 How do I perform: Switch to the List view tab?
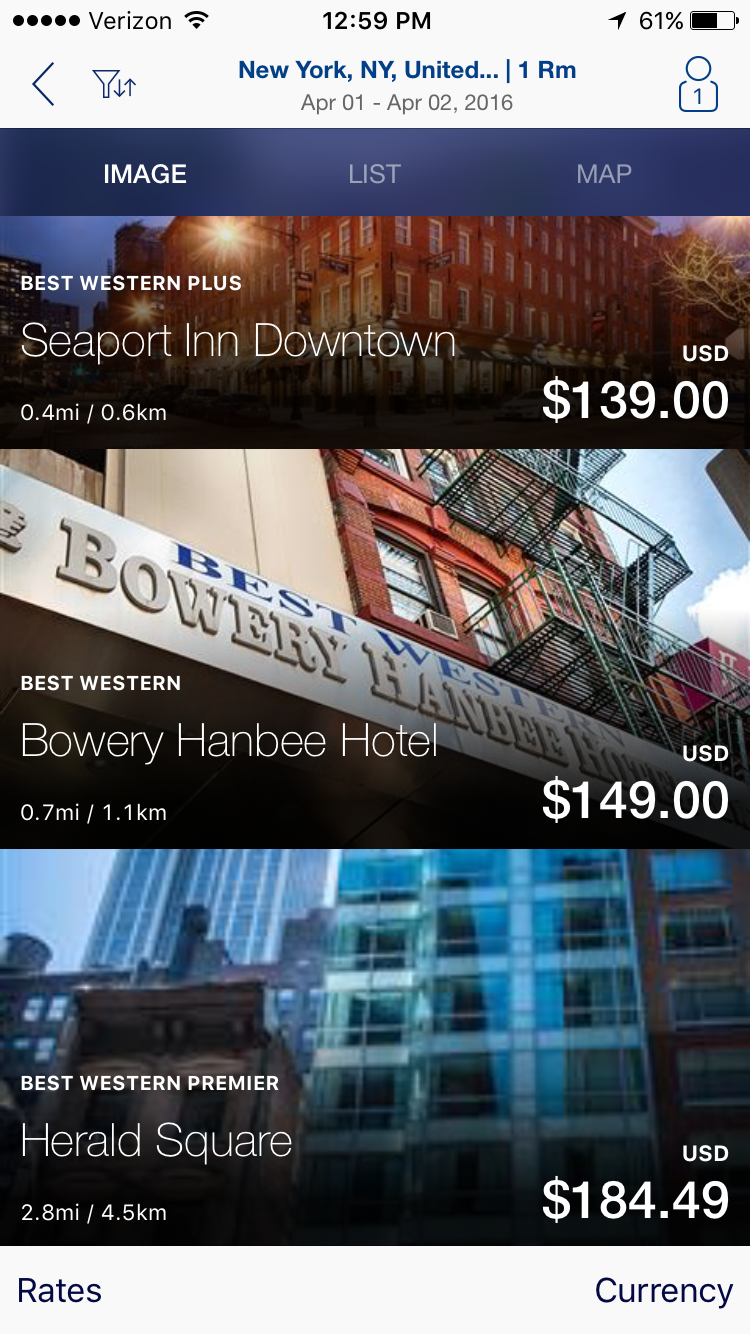pyautogui.click(x=375, y=174)
